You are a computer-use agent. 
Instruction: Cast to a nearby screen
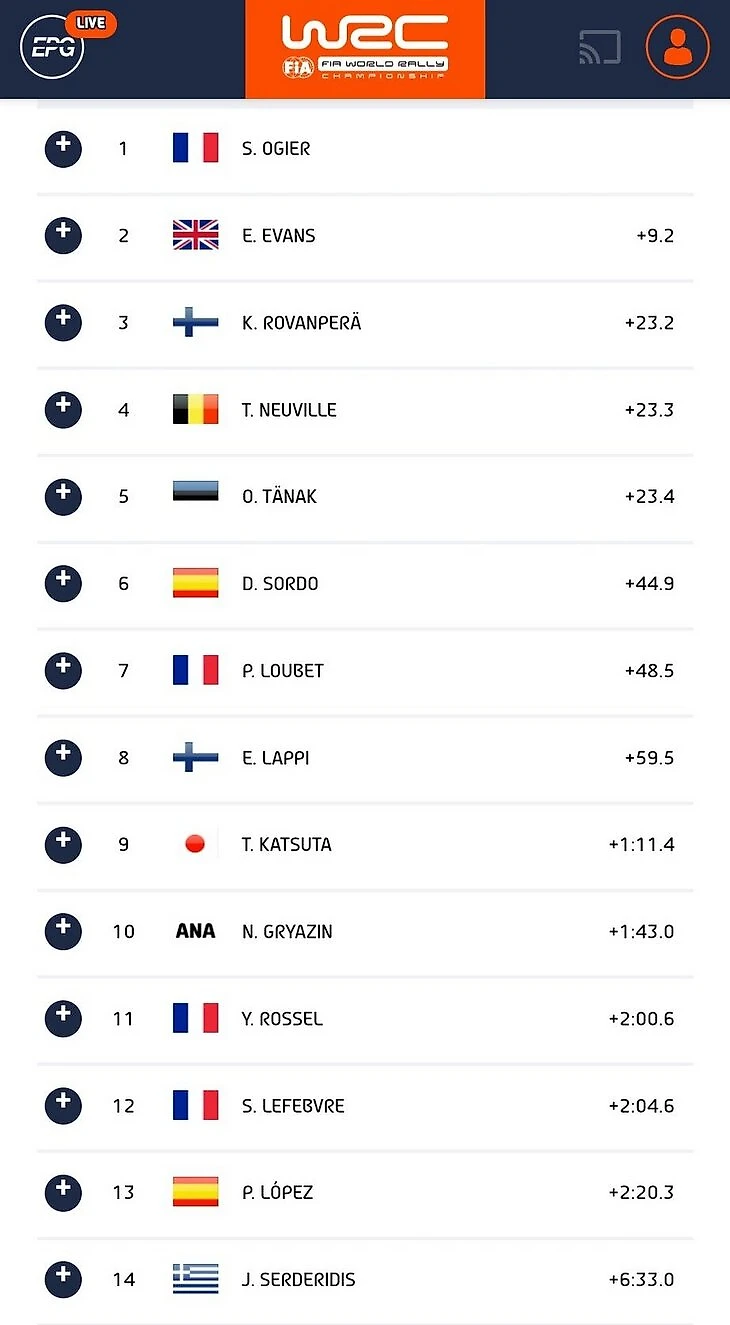pyautogui.click(x=600, y=47)
